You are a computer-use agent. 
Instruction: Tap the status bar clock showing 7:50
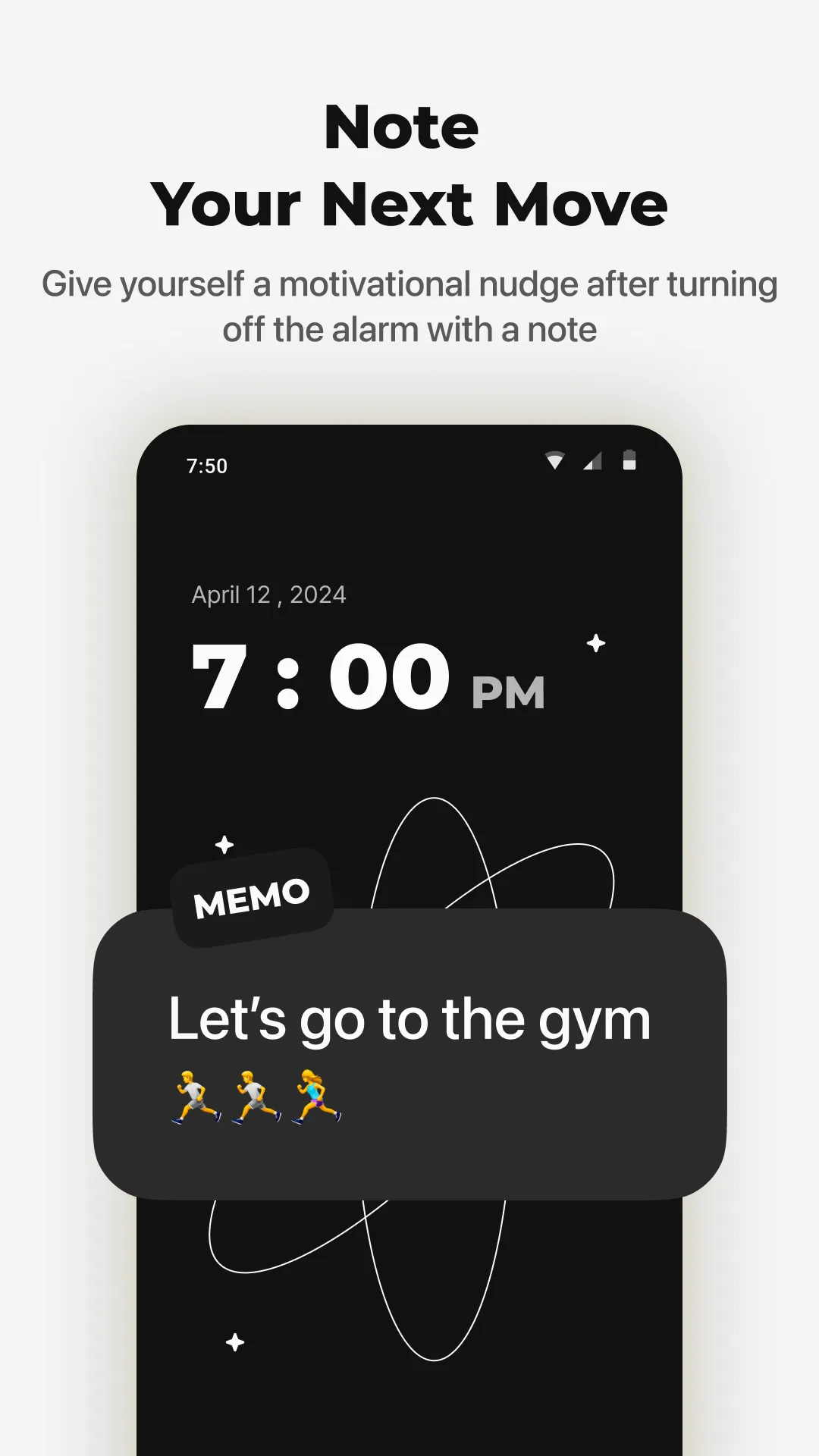coord(206,465)
